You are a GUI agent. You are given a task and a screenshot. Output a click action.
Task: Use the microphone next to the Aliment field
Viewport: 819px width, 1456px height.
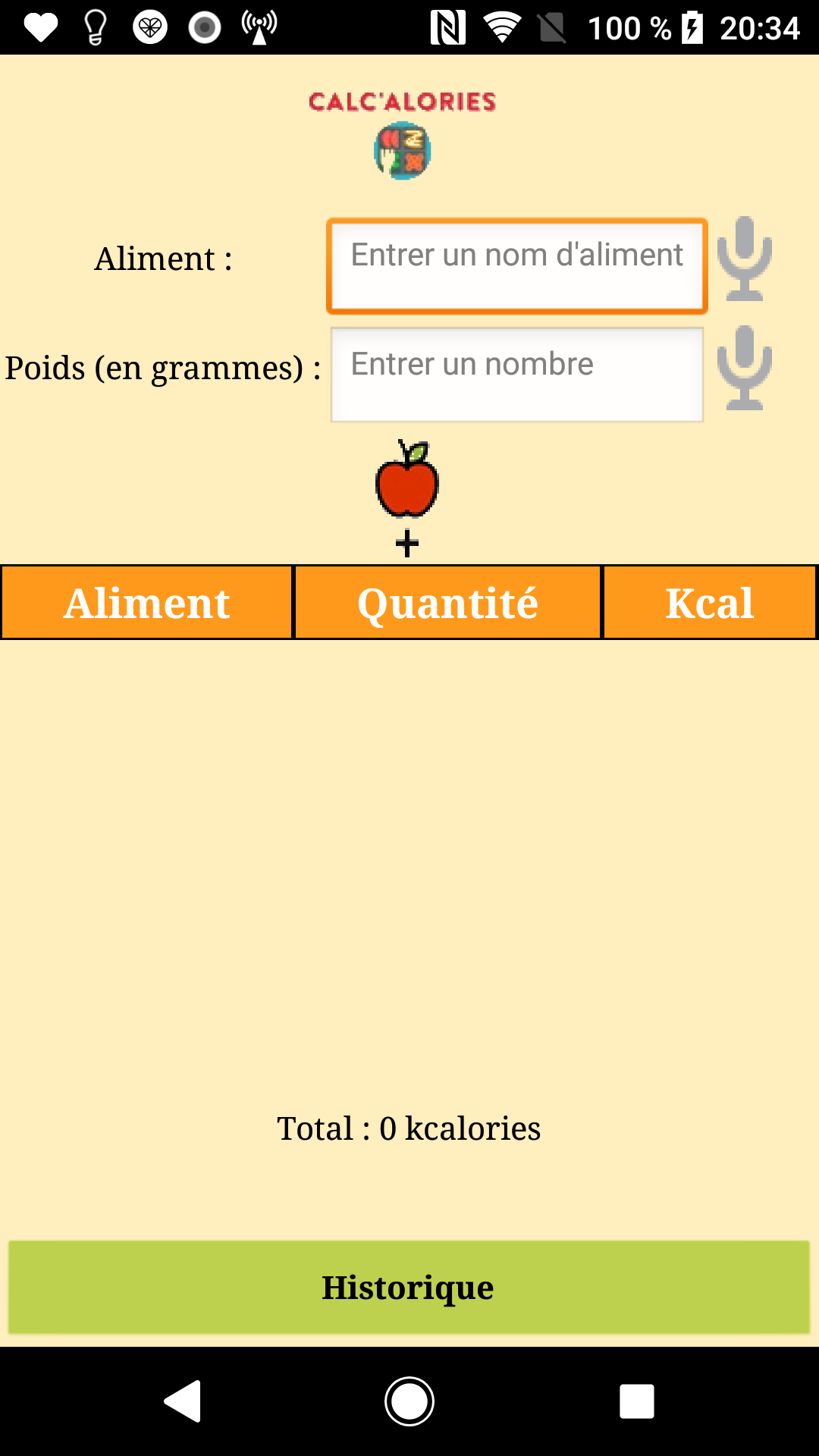pyautogui.click(x=744, y=259)
